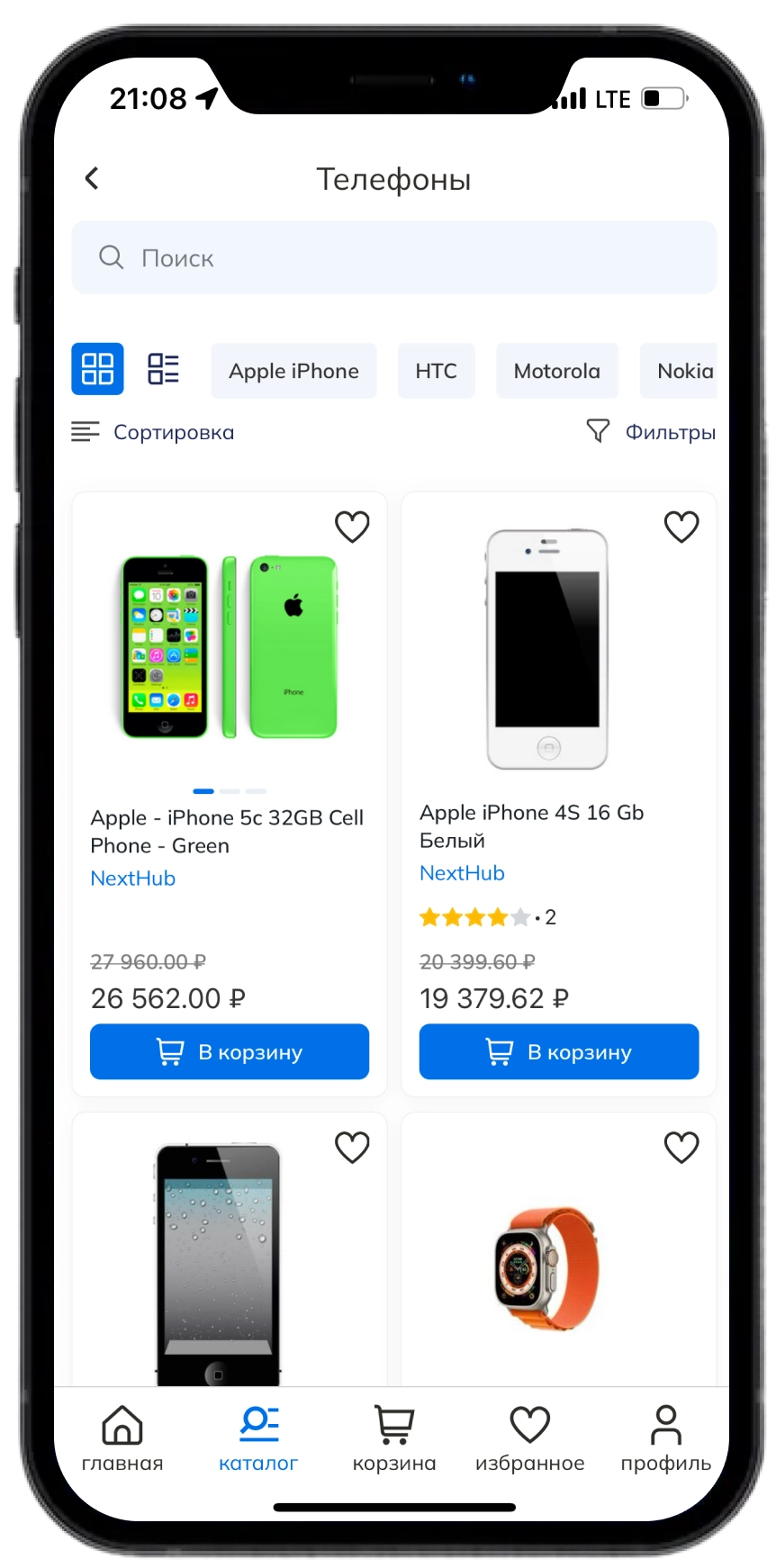Add the green iPhone 5c to favorites
The image size is (776, 1568).
(x=352, y=527)
